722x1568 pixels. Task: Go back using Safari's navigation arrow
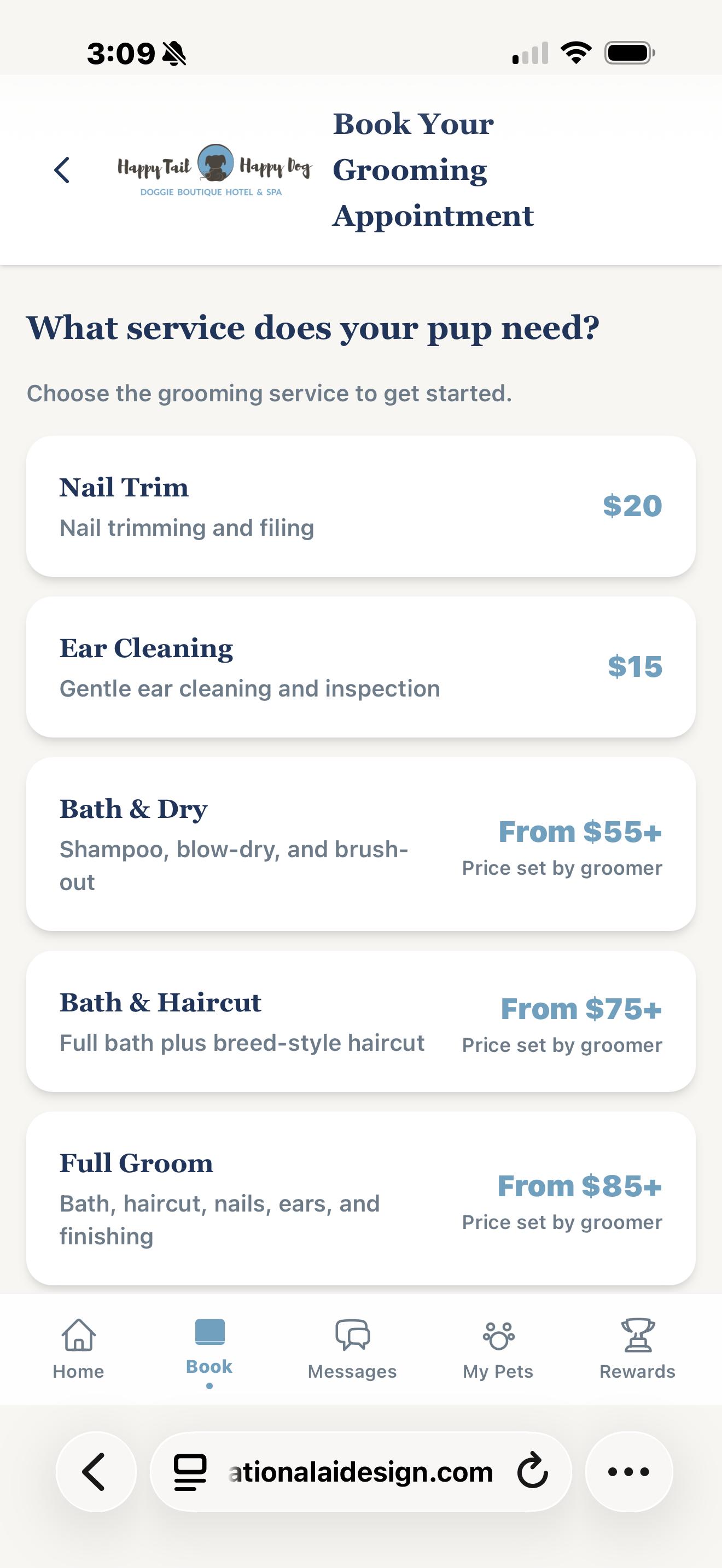pos(96,1472)
